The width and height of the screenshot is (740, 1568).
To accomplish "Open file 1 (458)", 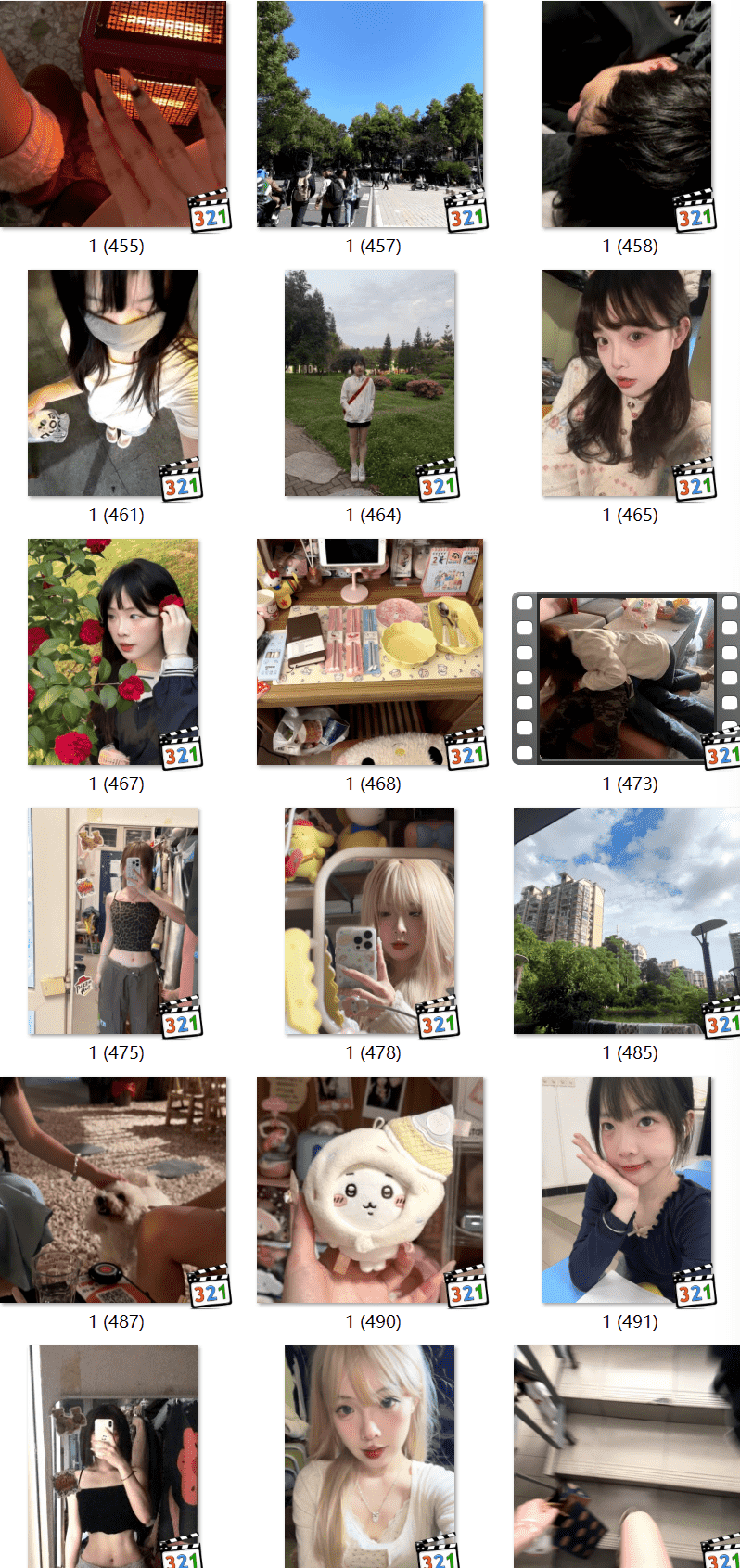I will pos(626,114).
